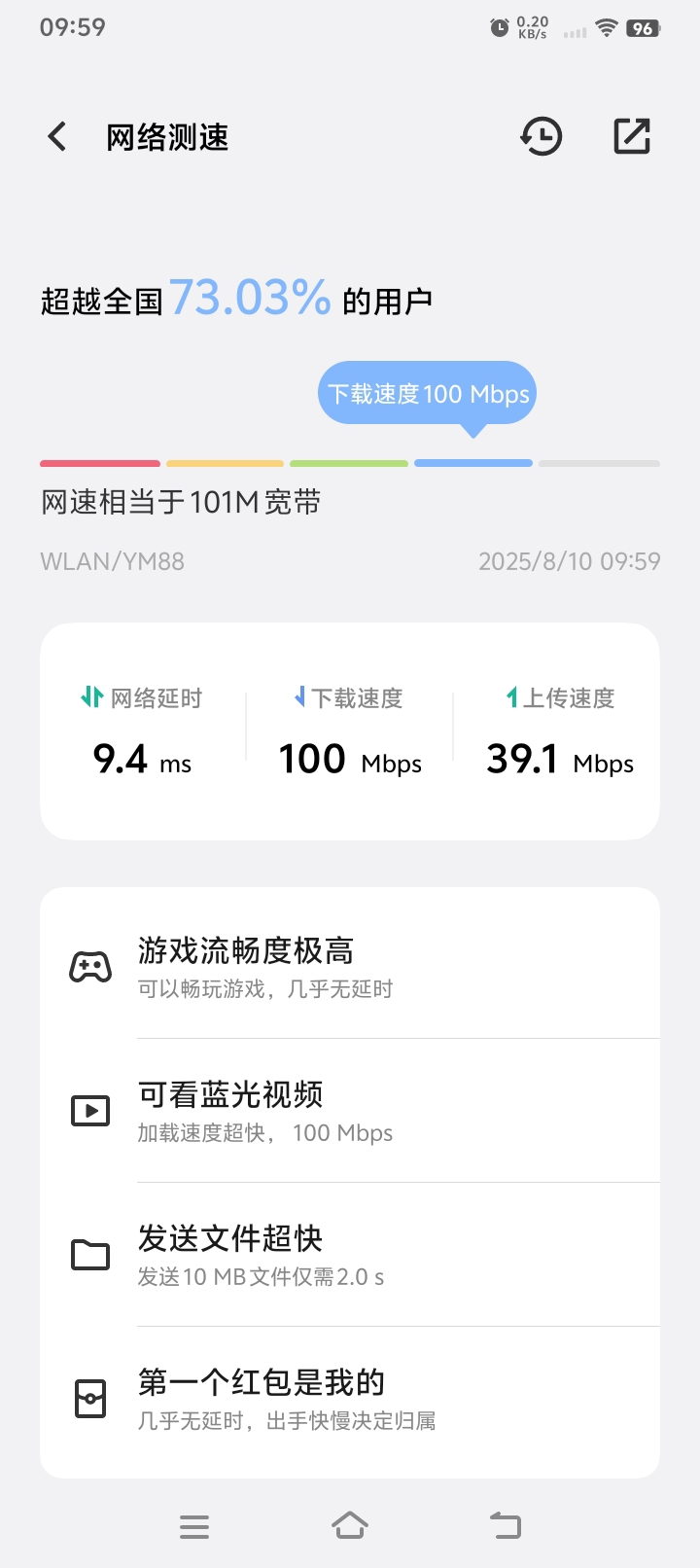Open the speed test history icon
The width and height of the screenshot is (700, 1568).
pyautogui.click(x=541, y=137)
